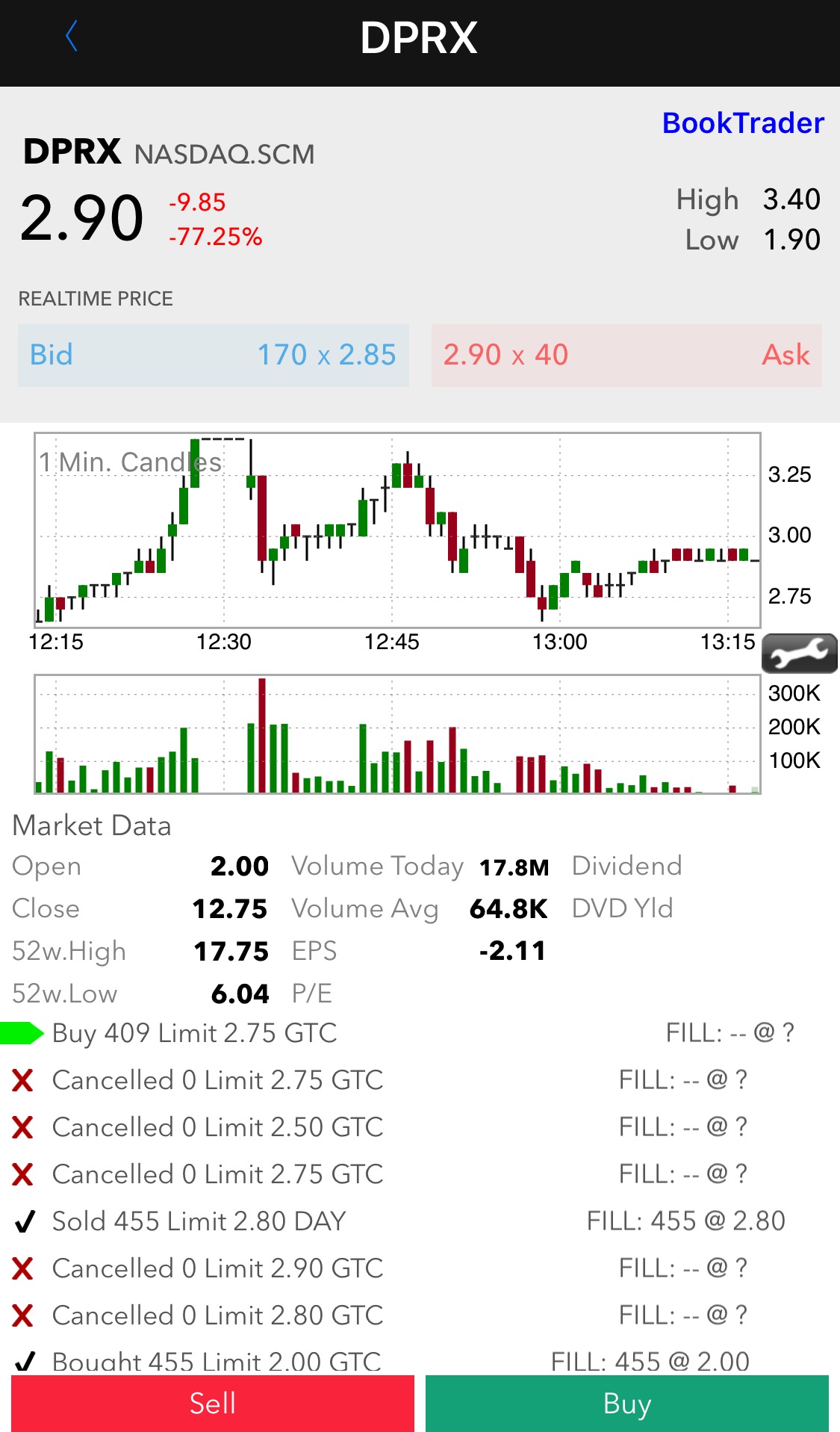Open the 1 Min. Candles price chart
This screenshot has height=1432, width=840.
[x=397, y=530]
